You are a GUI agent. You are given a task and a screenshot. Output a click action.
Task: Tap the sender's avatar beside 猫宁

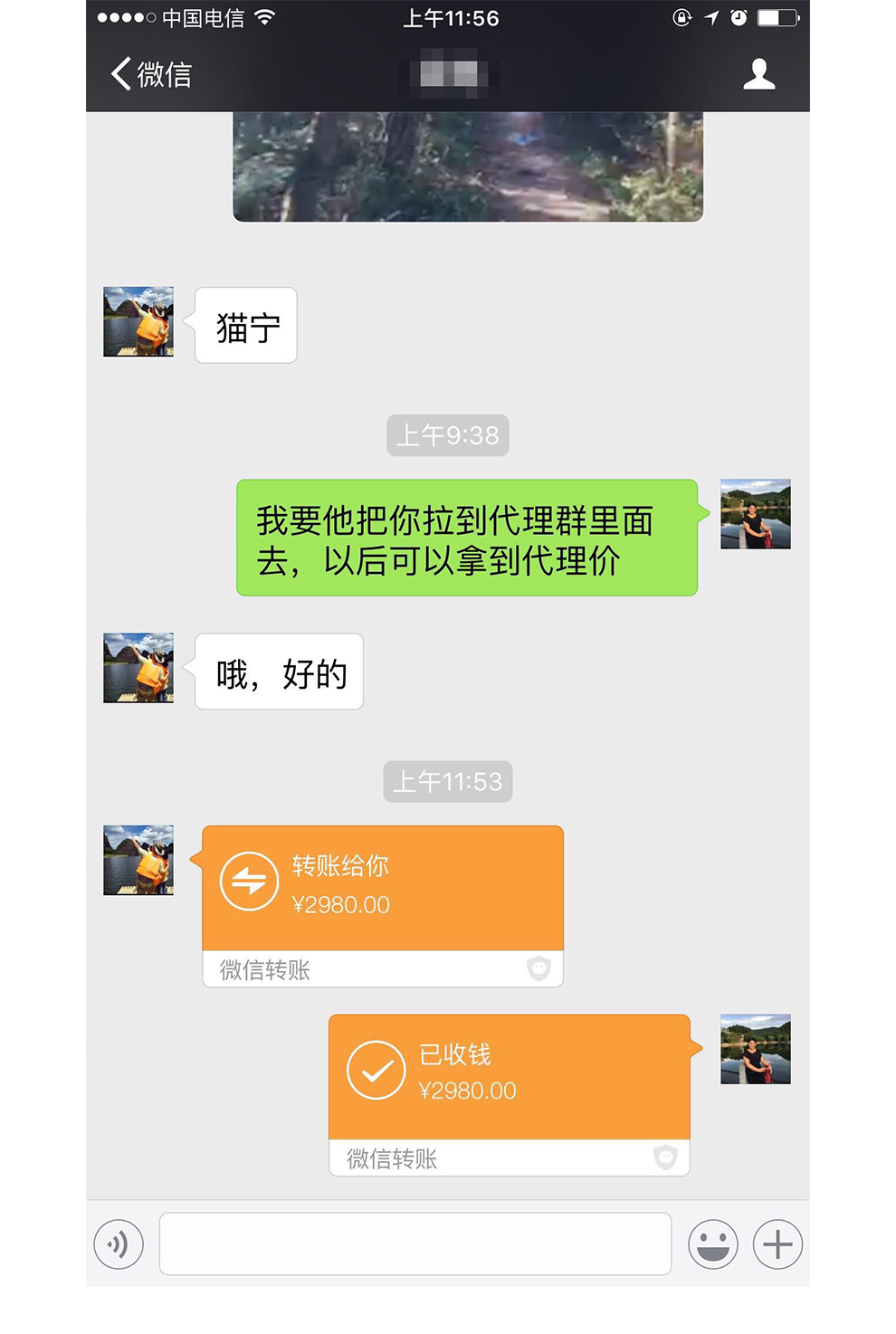click(138, 322)
